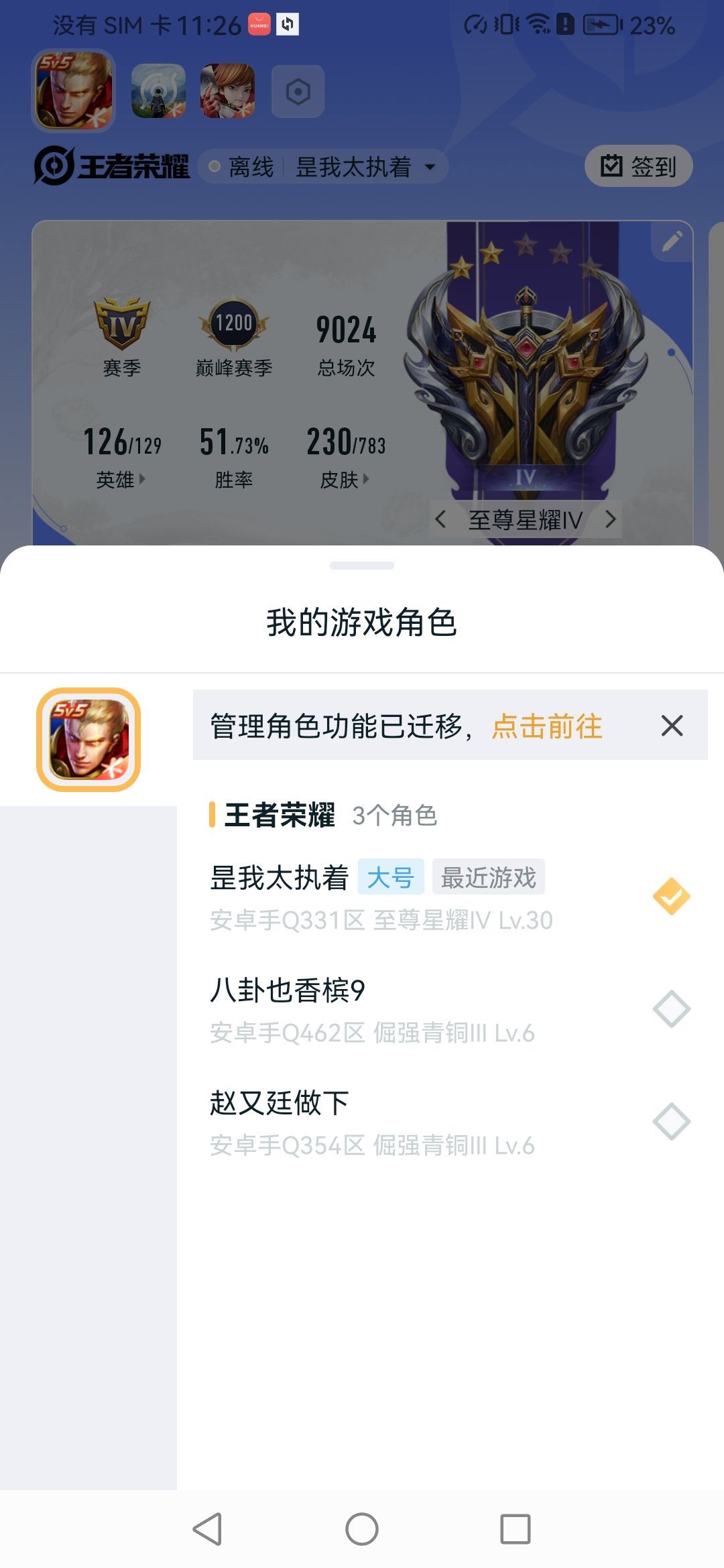Screen dimensions: 724x1568
Task: Open the nickname dropdown beside 是我太执着
Action: pos(431,166)
